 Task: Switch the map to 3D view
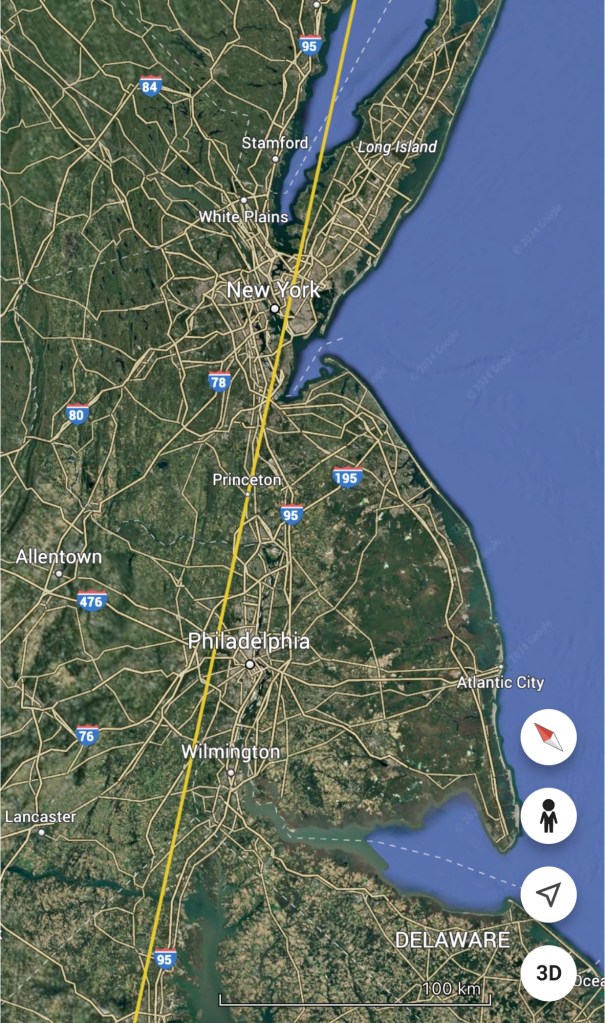point(548,973)
